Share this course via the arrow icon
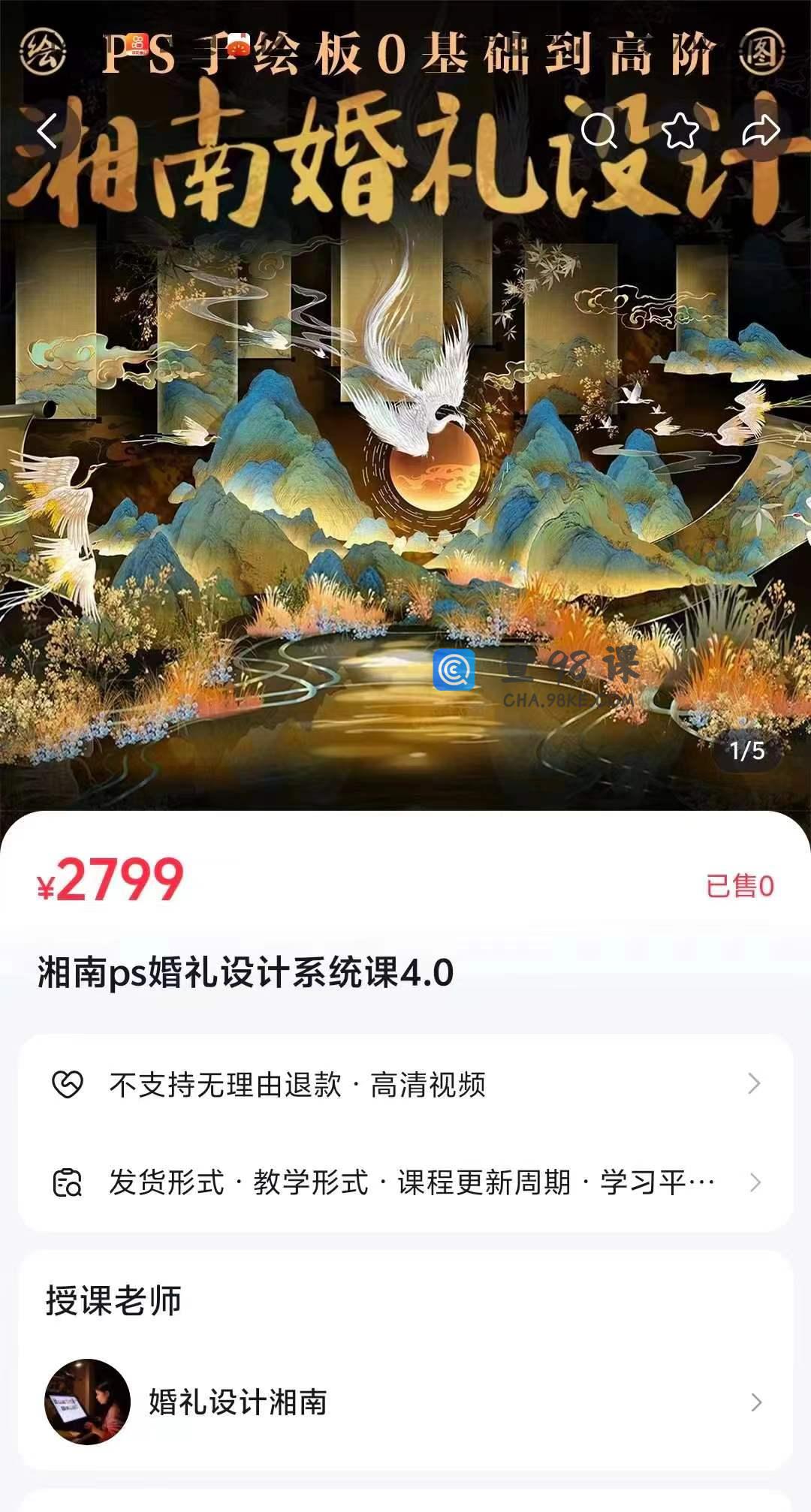 tap(761, 131)
